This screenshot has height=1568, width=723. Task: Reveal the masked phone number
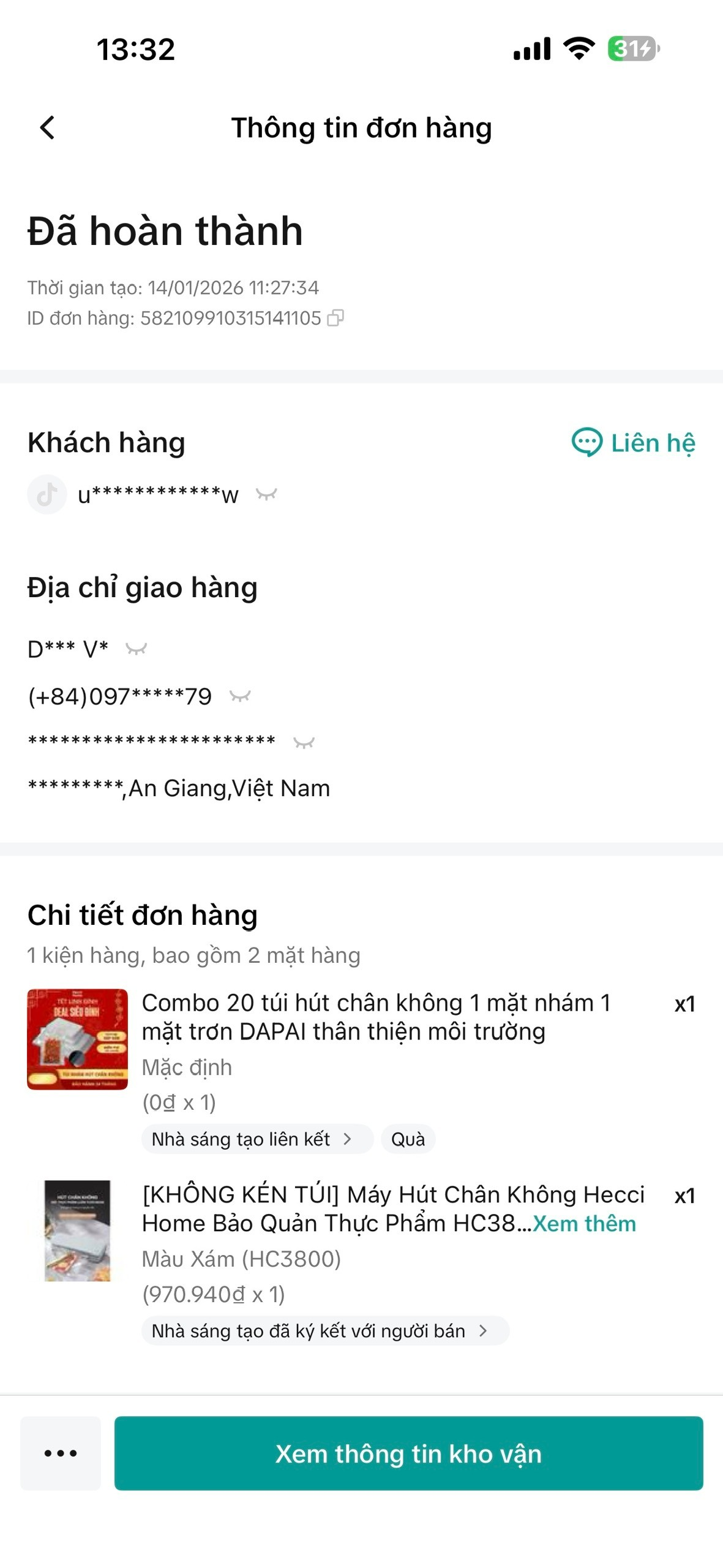click(240, 696)
